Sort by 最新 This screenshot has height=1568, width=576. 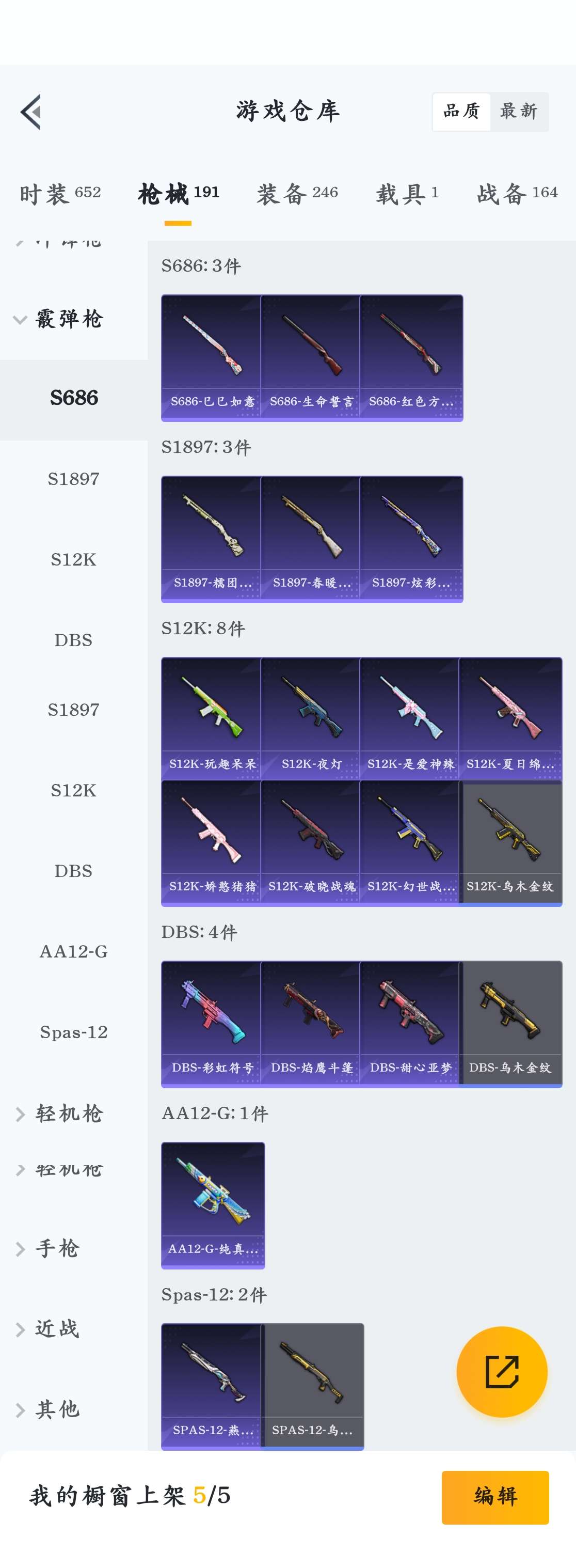click(x=518, y=112)
